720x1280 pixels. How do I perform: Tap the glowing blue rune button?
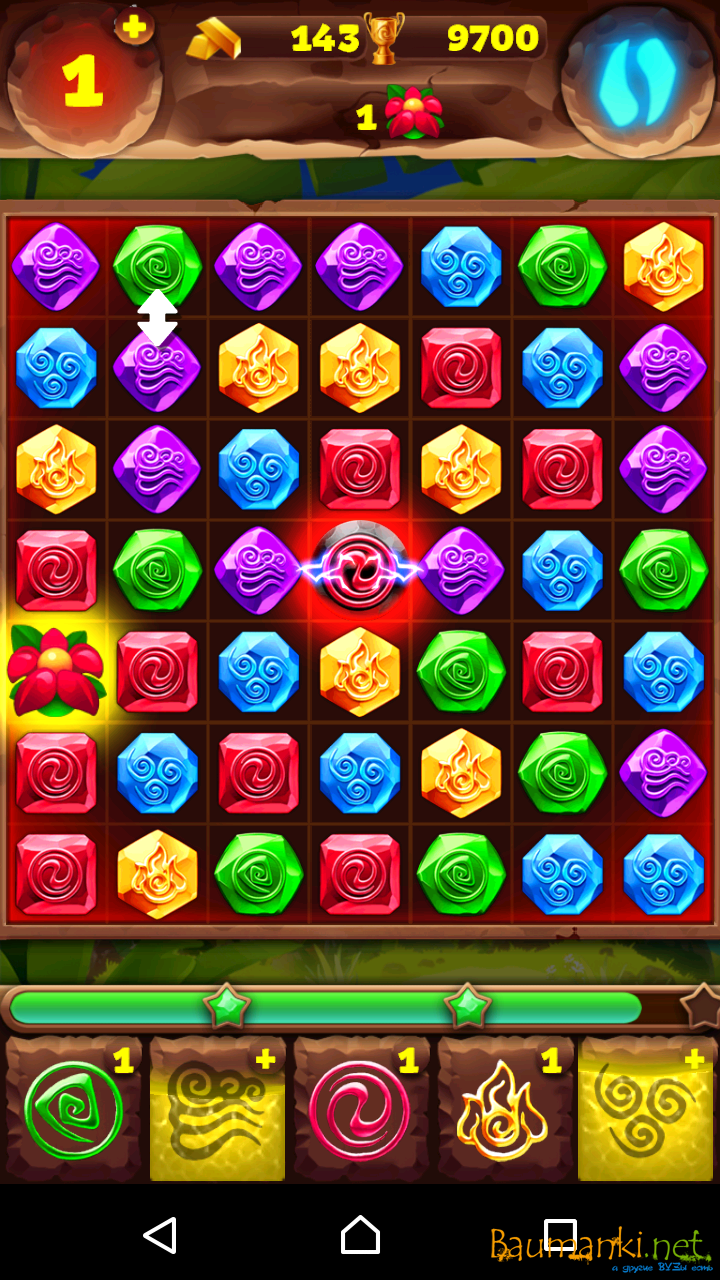click(637, 80)
